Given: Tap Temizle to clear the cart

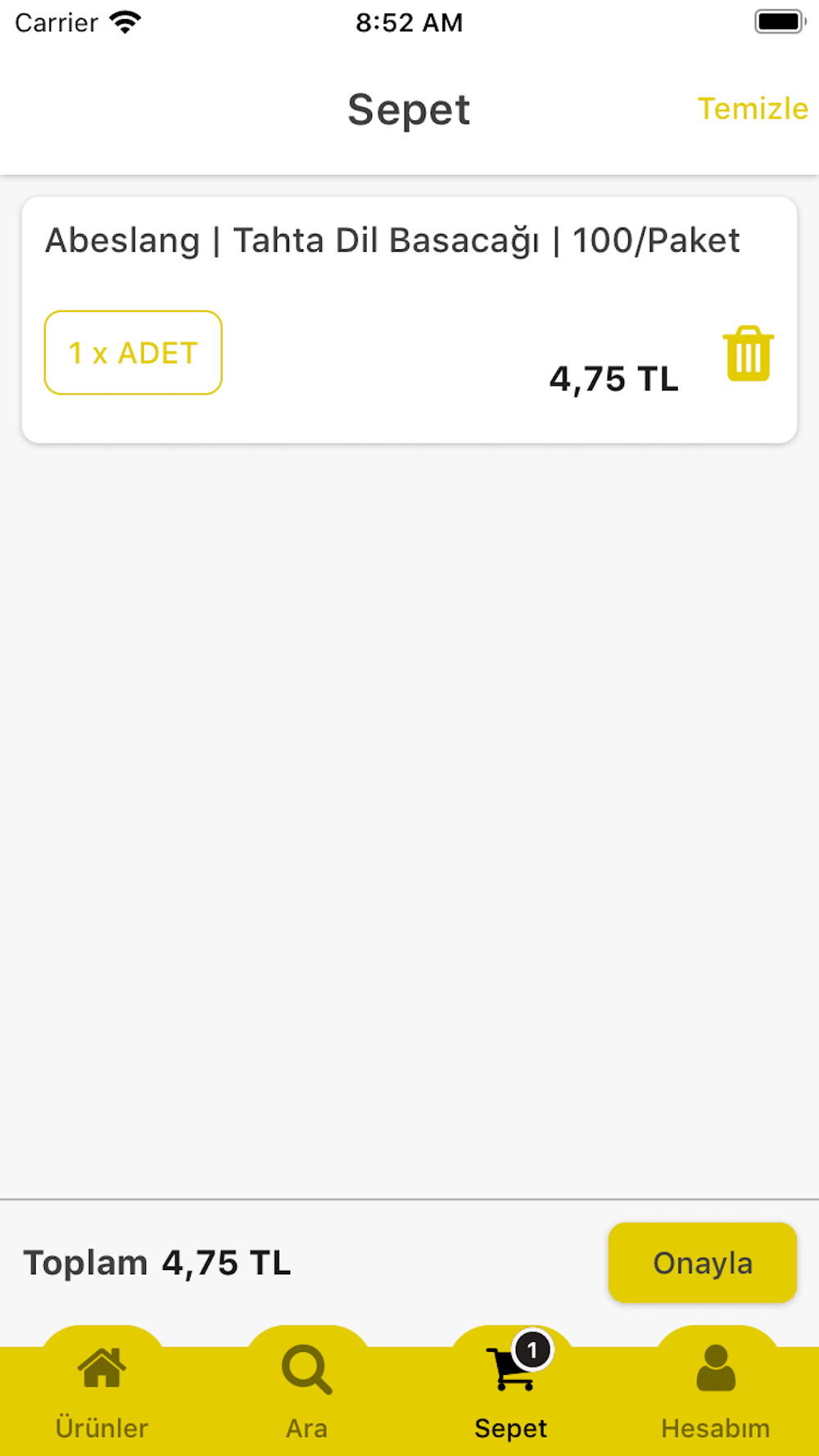Looking at the screenshot, I should tap(752, 109).
